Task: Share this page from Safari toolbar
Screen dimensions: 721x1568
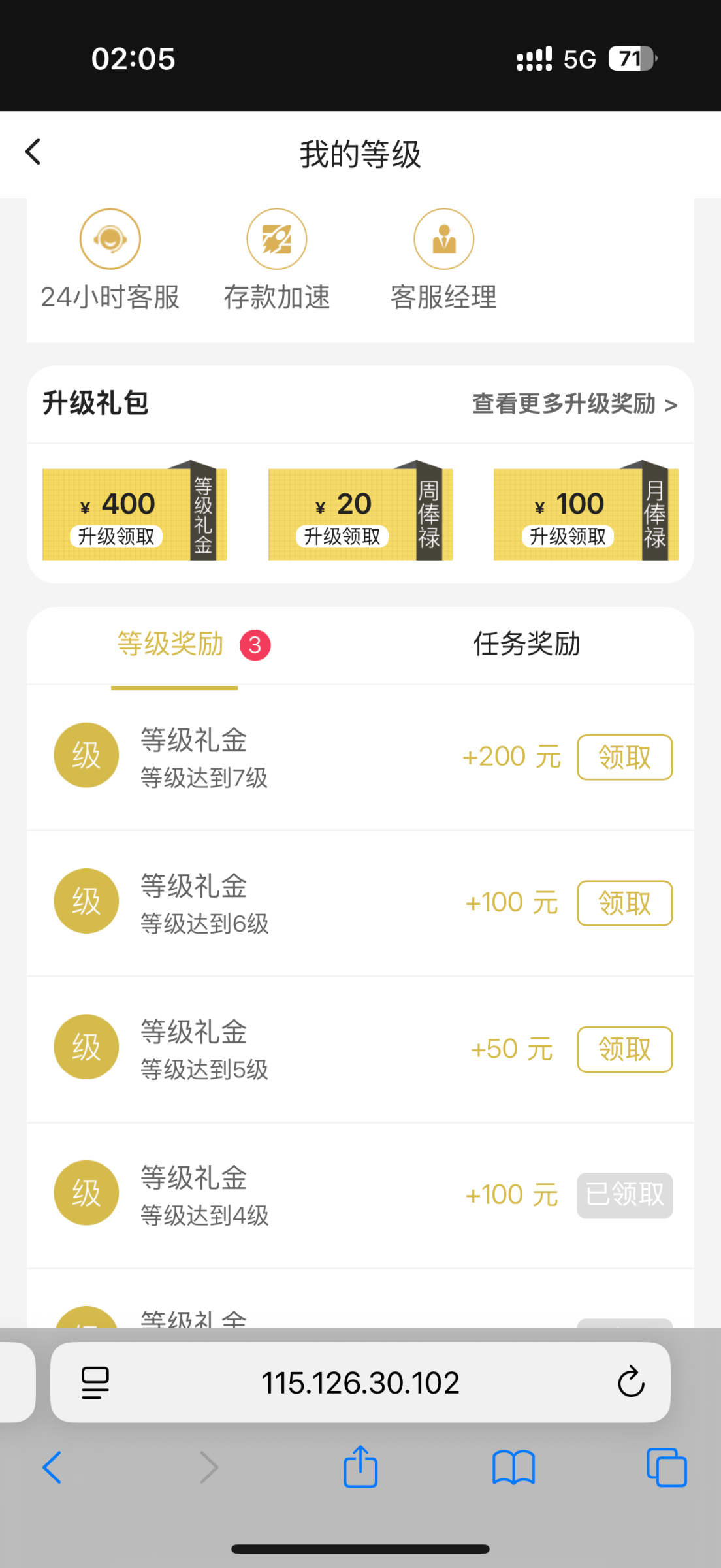Action: 360,1467
